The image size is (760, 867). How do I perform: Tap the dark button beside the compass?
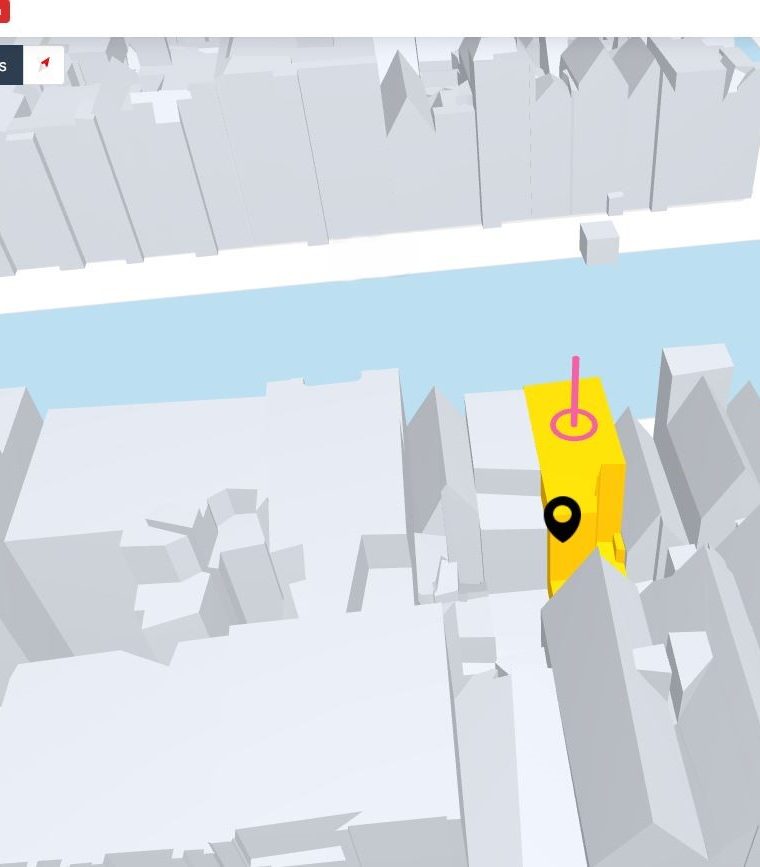10,65
